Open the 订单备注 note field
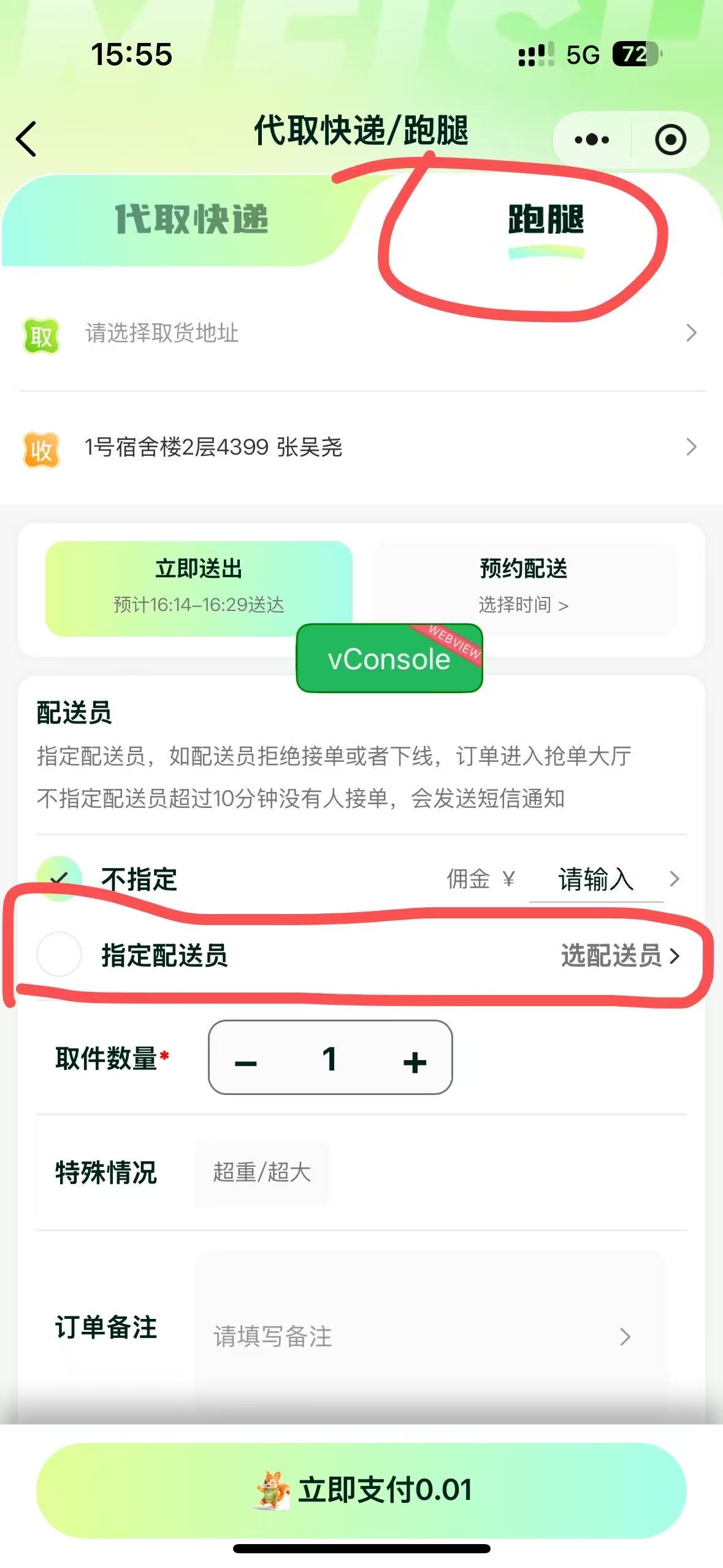The height and width of the screenshot is (1568, 723). click(430, 1336)
